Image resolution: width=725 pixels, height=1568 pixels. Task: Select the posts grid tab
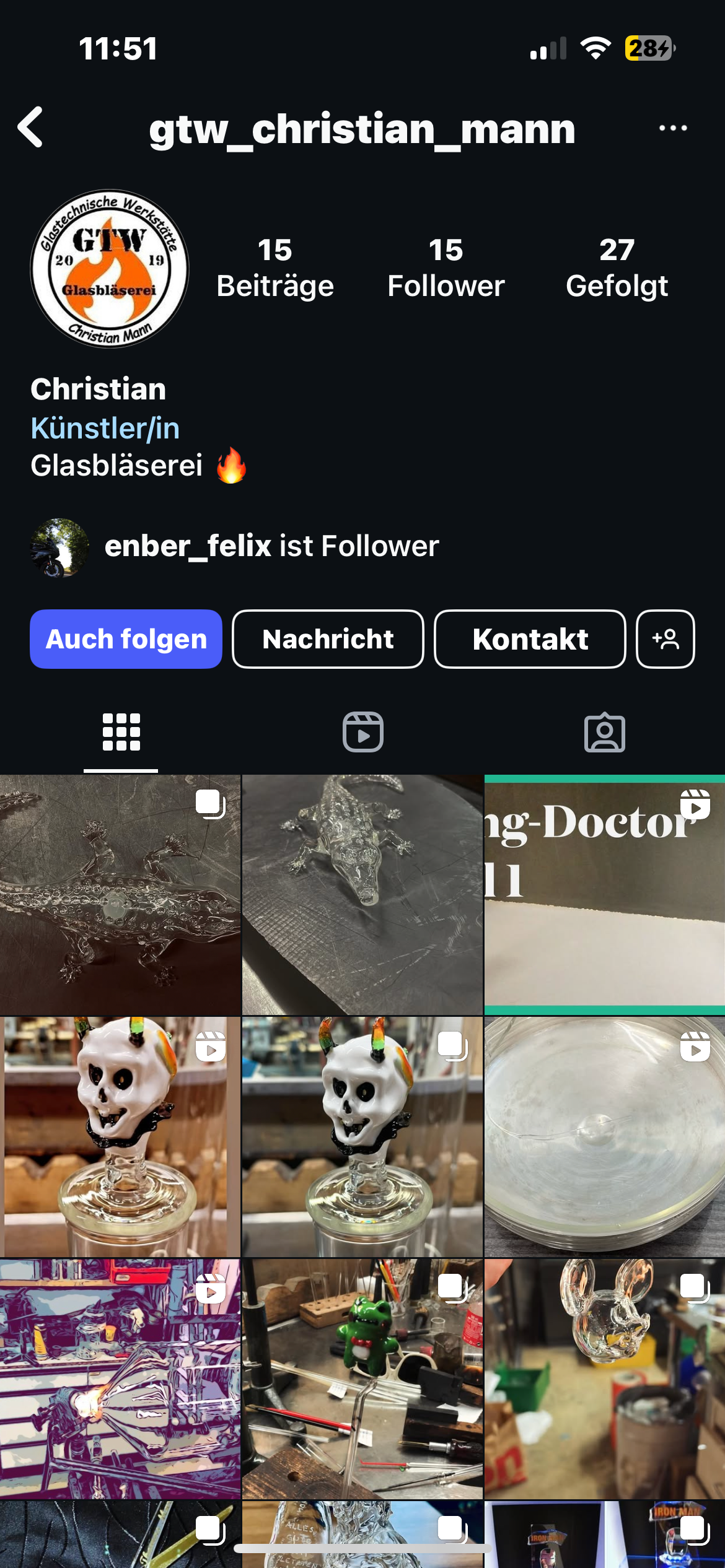121,733
